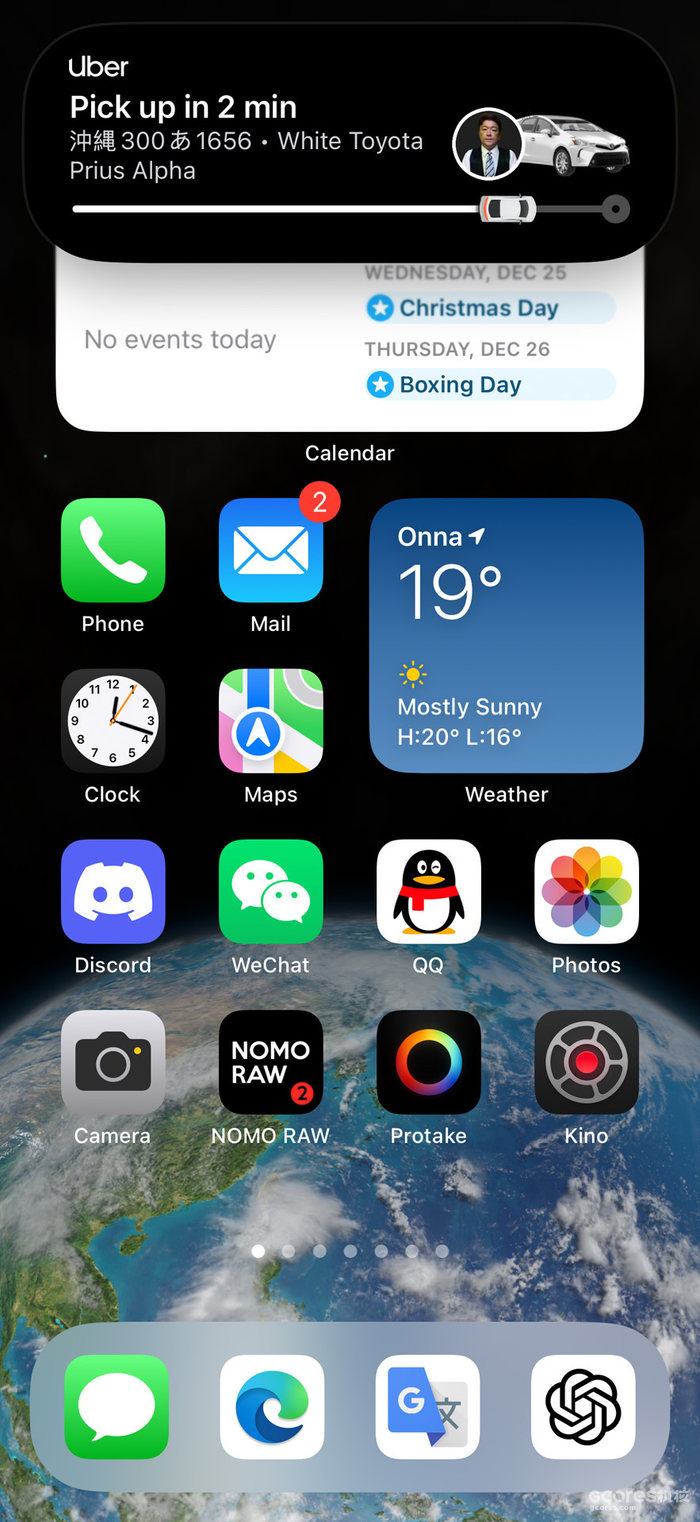Launch ChatGPT from the dock
This screenshot has width=700, height=1522.
(583, 1407)
